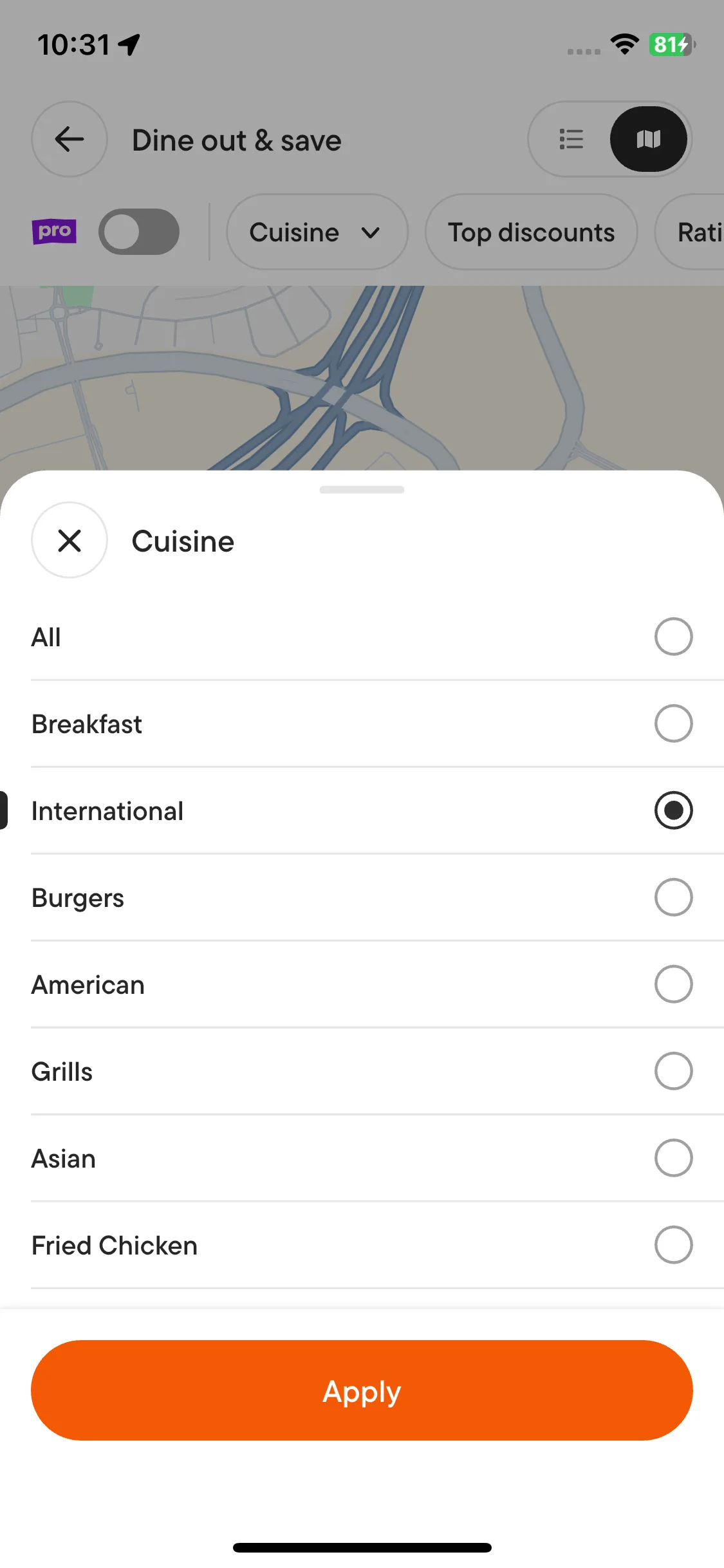This screenshot has width=724, height=1568.
Task: Select Asian cuisine
Action: tap(673, 1158)
